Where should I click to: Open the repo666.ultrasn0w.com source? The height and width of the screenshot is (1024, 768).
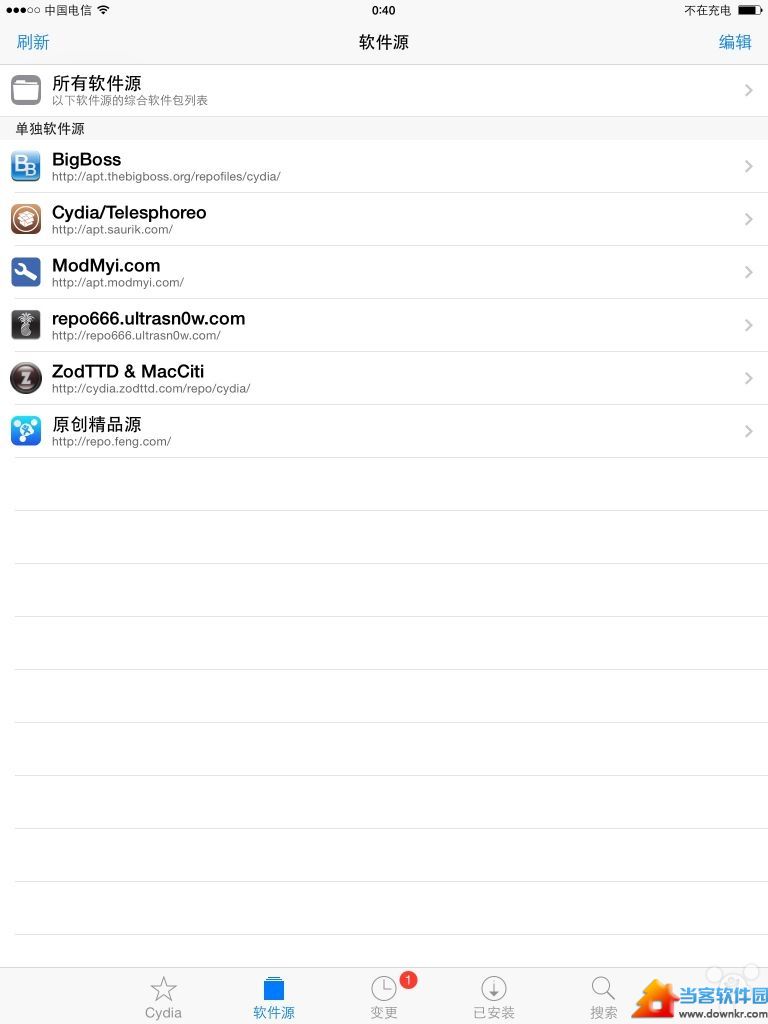[x=384, y=325]
